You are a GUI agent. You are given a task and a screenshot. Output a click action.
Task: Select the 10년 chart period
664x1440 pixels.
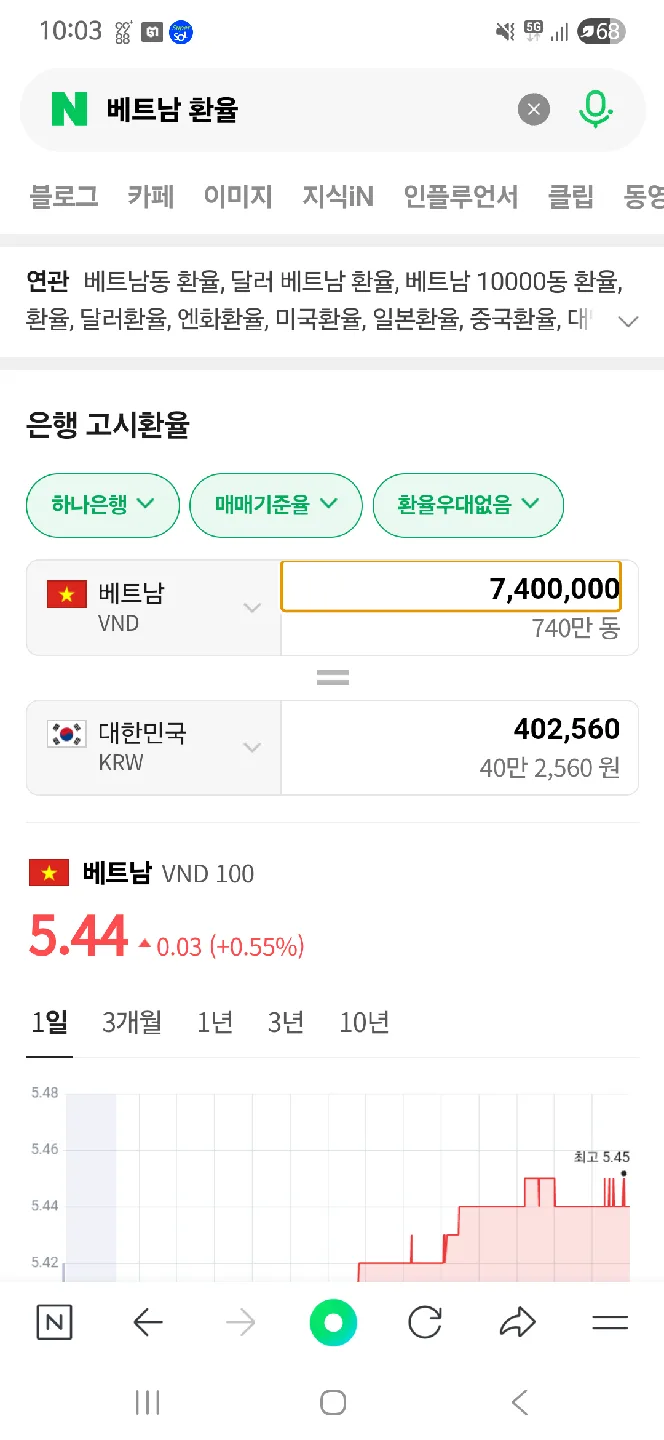(364, 1022)
